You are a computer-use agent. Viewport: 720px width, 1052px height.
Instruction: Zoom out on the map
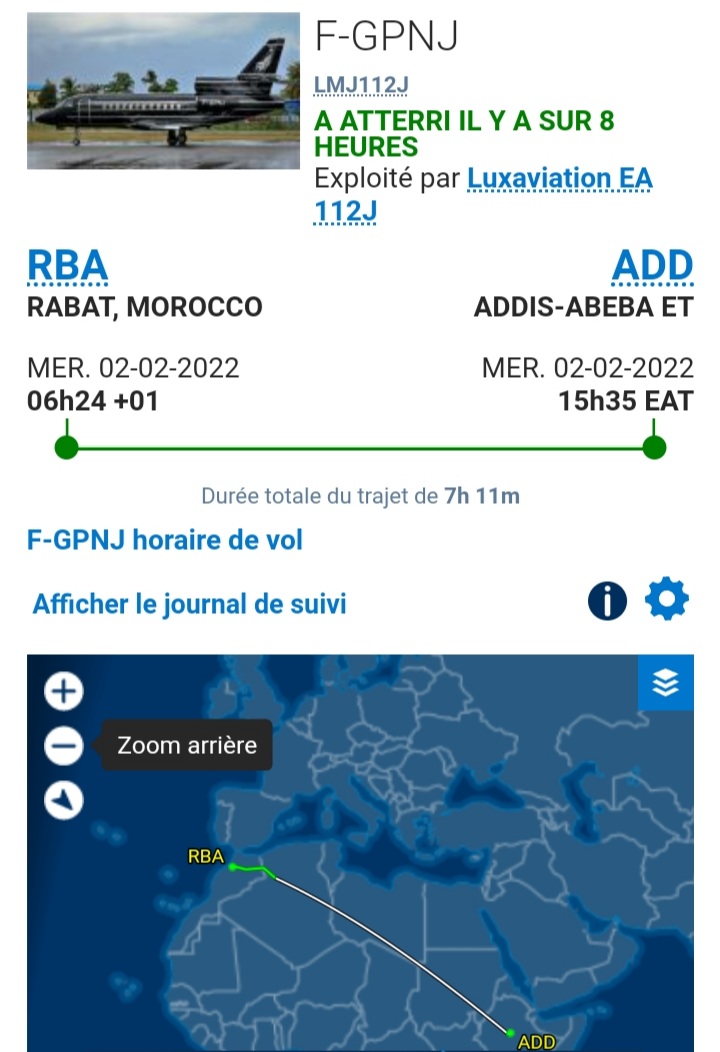click(x=65, y=745)
